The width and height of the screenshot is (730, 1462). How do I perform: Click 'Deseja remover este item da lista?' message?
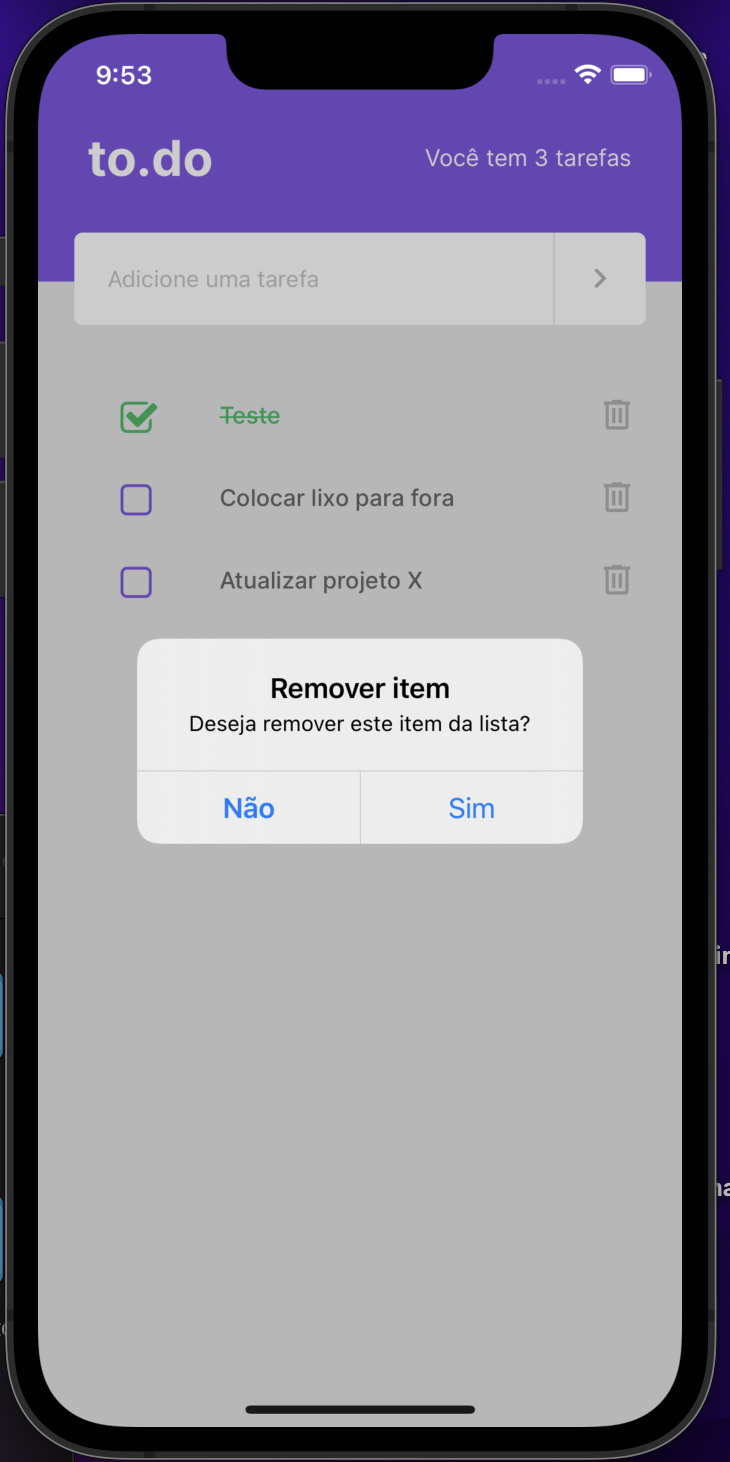click(359, 723)
